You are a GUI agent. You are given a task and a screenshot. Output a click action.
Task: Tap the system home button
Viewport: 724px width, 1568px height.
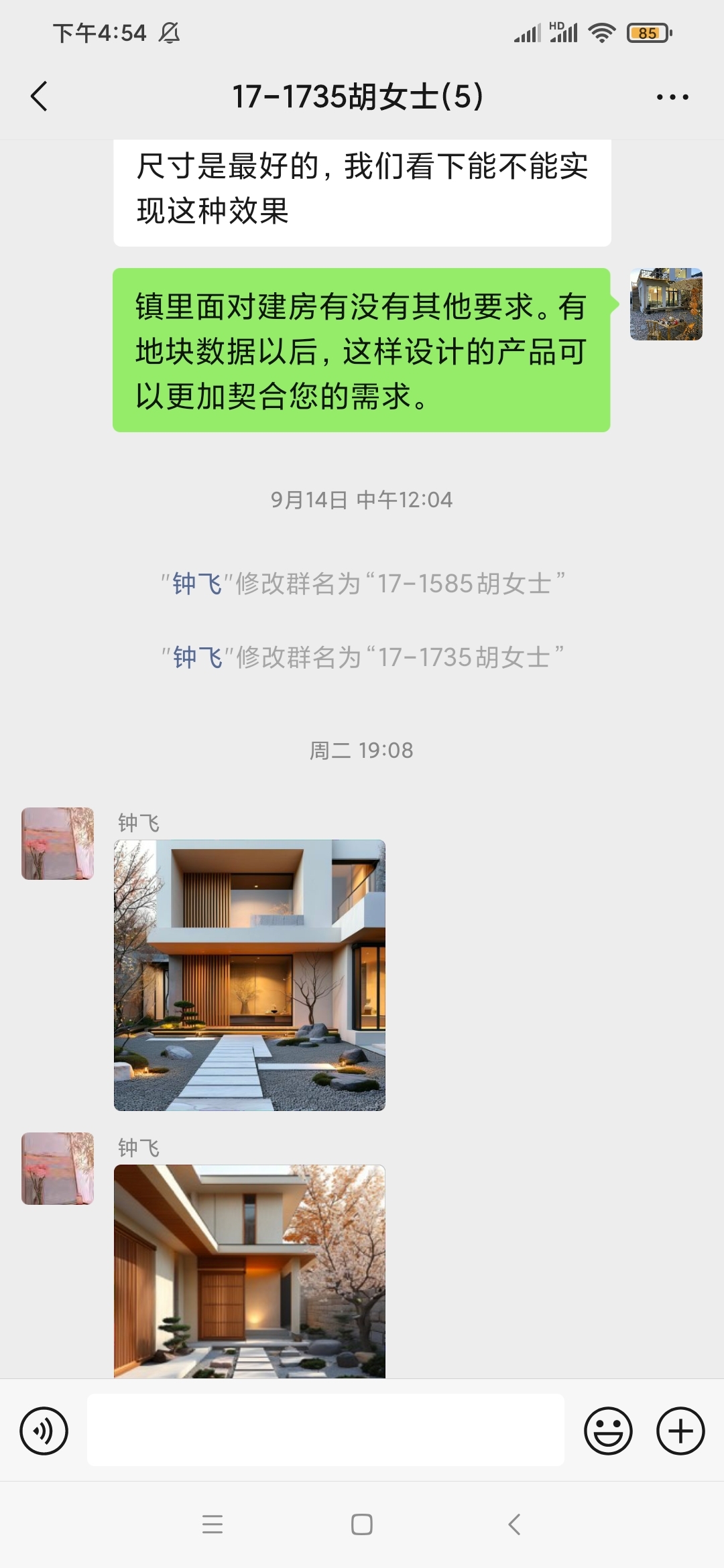(362, 1524)
